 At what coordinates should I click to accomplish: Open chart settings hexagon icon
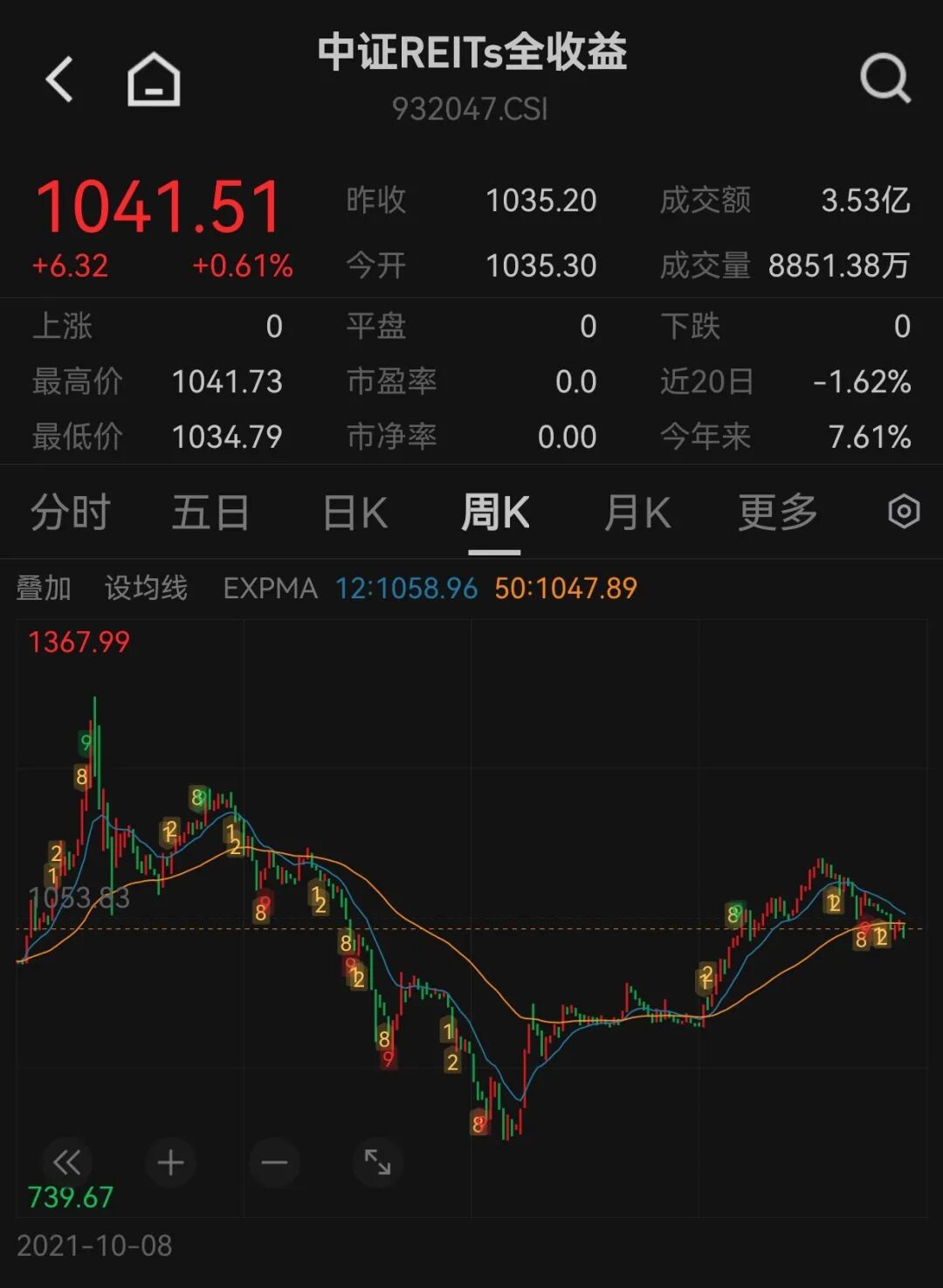tap(904, 512)
